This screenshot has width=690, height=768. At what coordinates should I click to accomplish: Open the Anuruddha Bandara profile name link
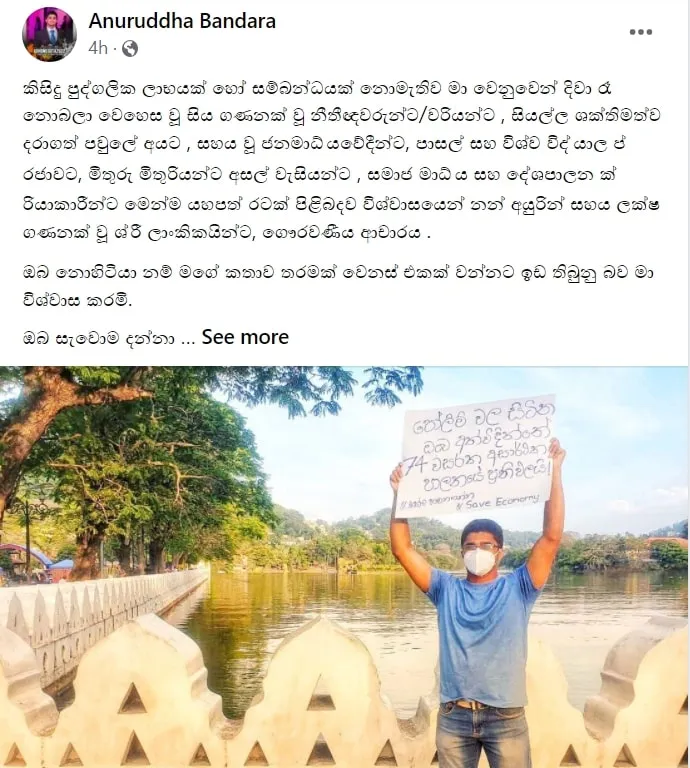click(181, 21)
